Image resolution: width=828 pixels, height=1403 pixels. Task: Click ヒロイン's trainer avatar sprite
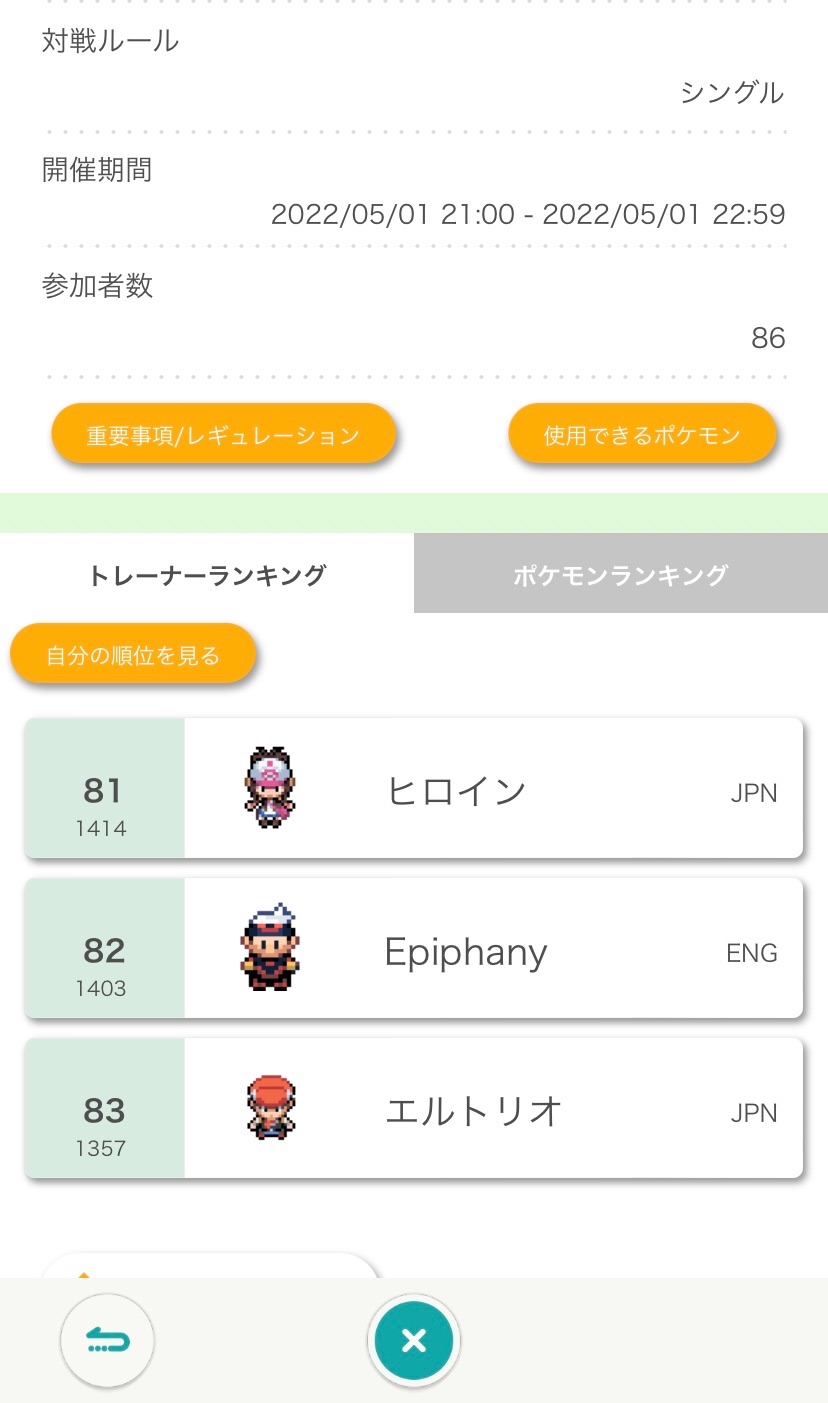tap(268, 787)
